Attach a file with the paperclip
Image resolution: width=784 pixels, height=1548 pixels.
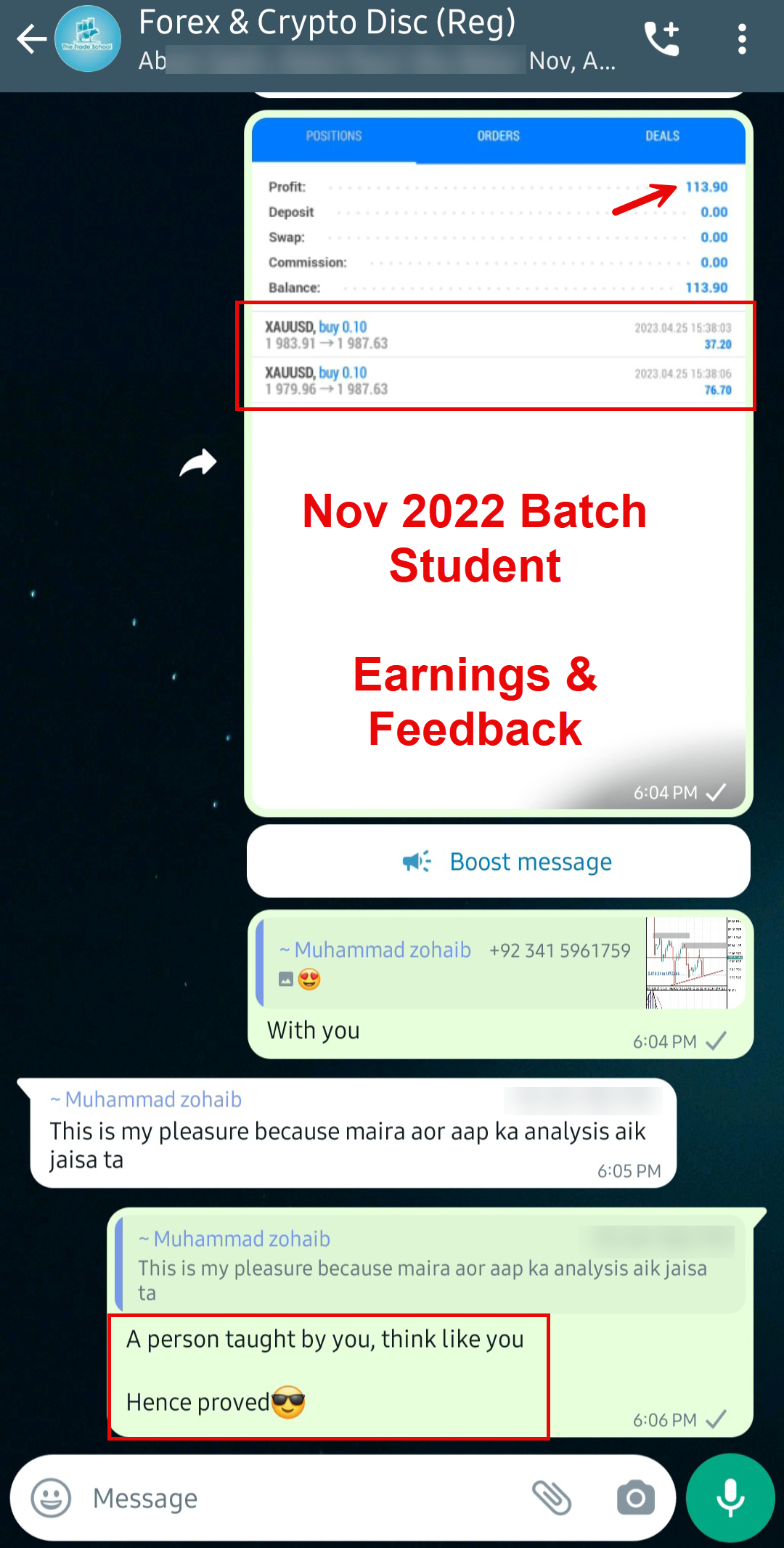pos(552,1498)
